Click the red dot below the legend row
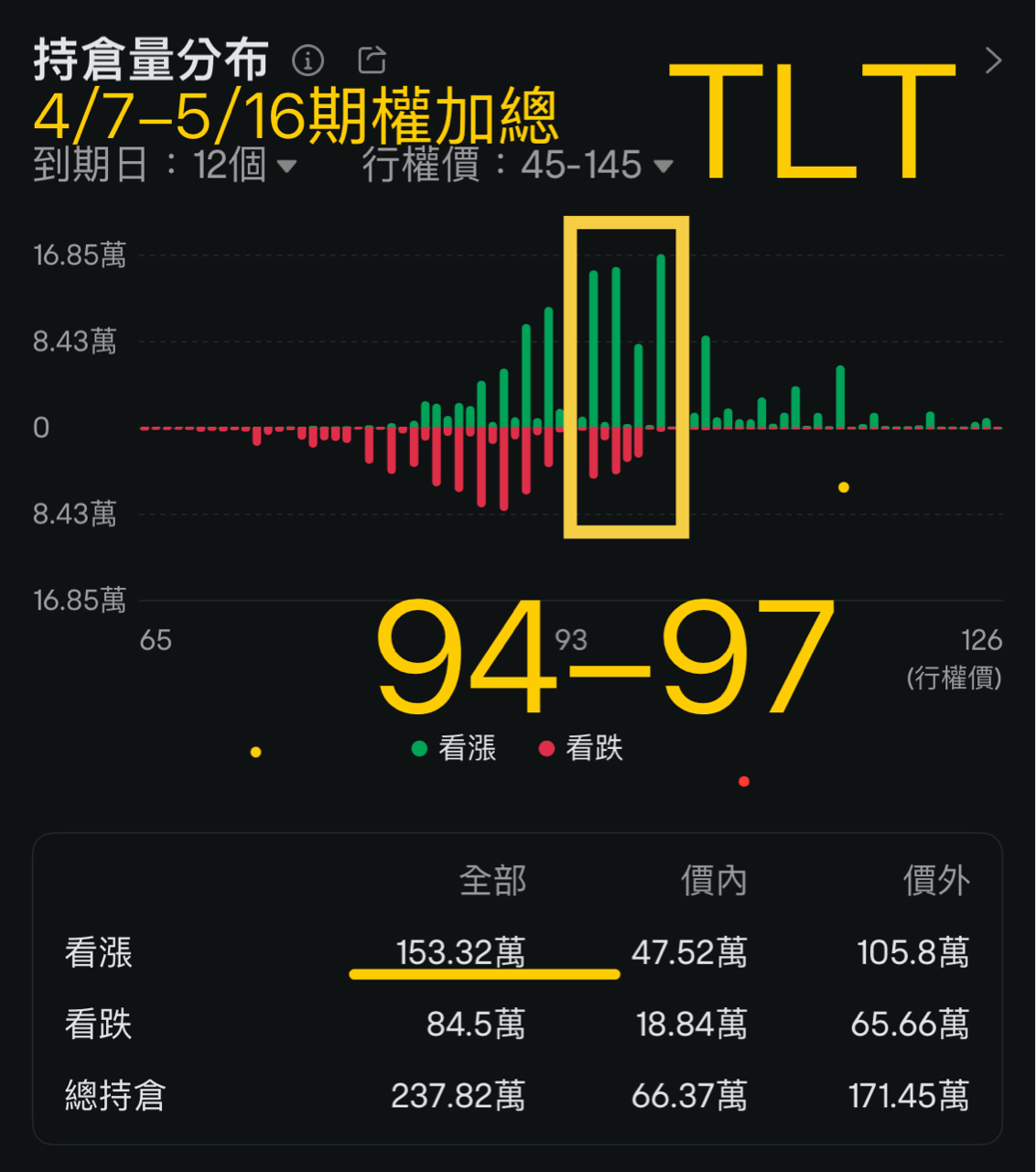The height and width of the screenshot is (1172, 1036). [743, 782]
